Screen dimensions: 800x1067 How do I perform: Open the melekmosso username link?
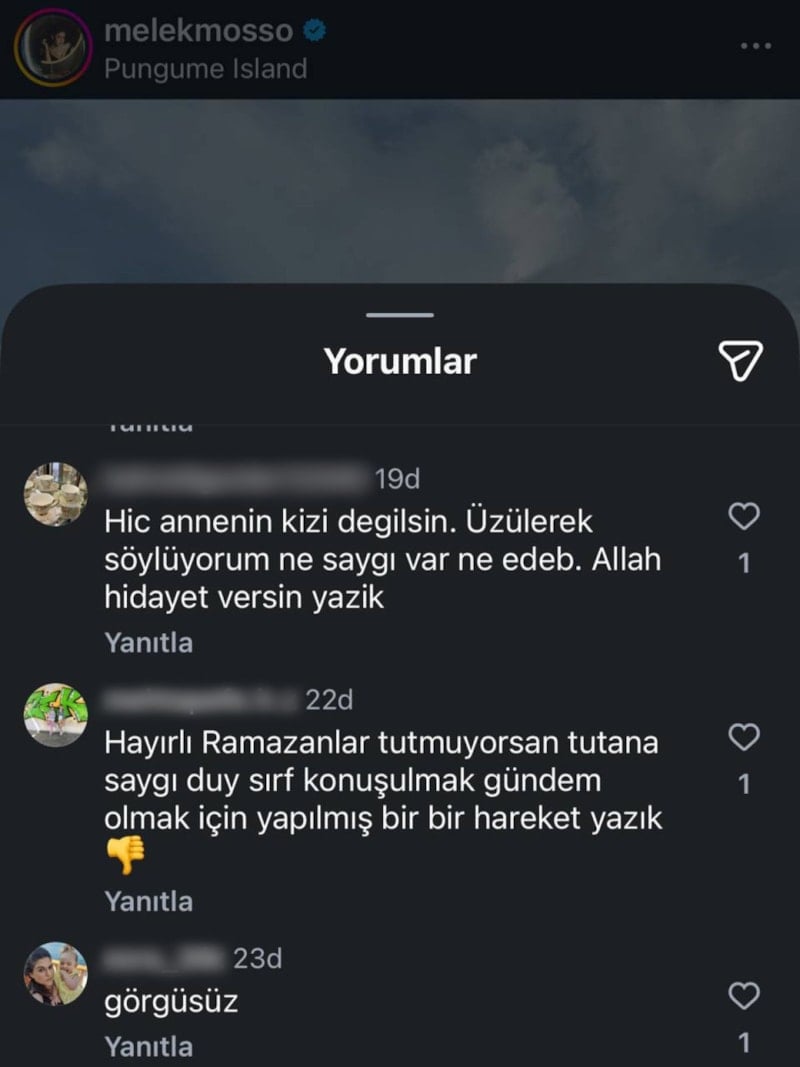point(199,30)
